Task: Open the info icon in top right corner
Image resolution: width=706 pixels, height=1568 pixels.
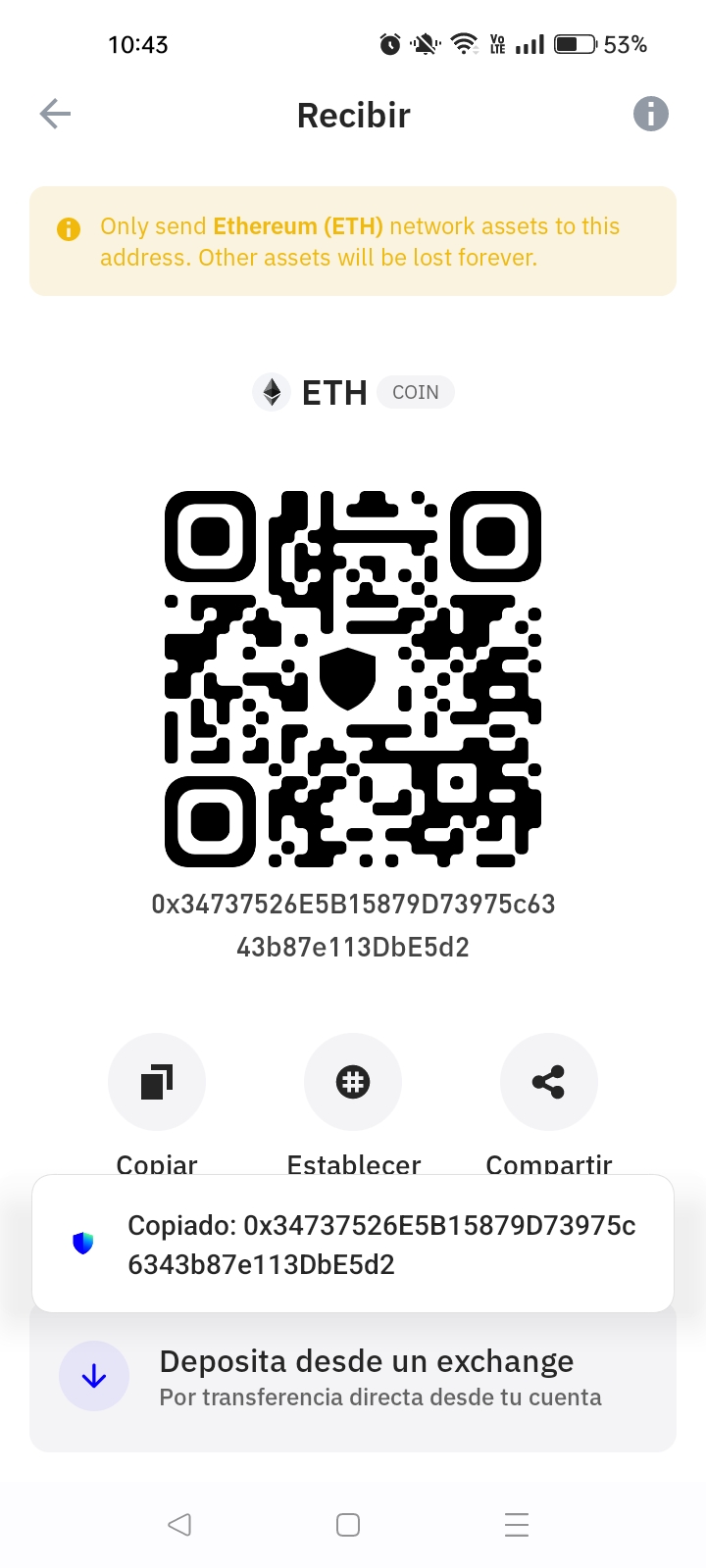Action: pyautogui.click(x=650, y=114)
